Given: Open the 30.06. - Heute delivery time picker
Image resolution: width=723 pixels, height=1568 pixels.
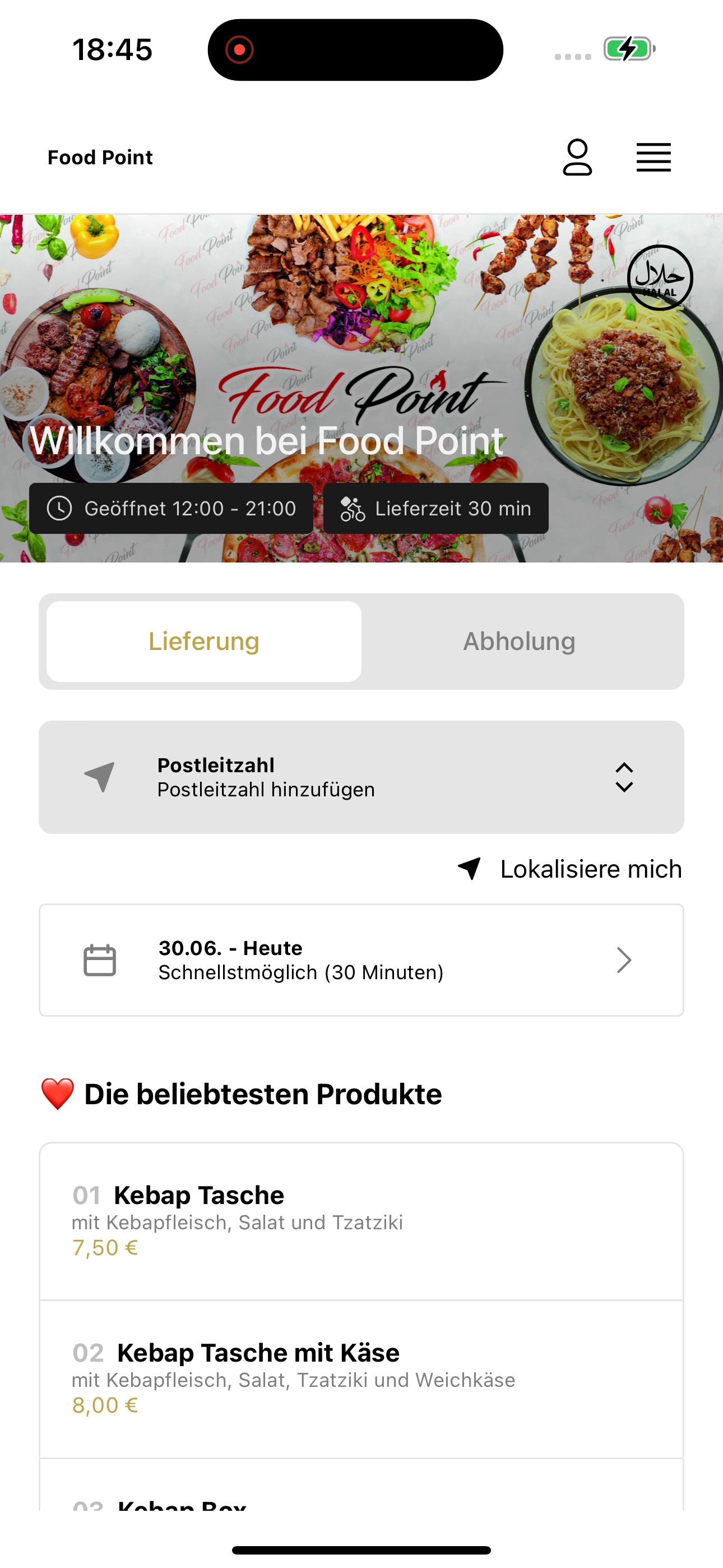Looking at the screenshot, I should (361, 960).
